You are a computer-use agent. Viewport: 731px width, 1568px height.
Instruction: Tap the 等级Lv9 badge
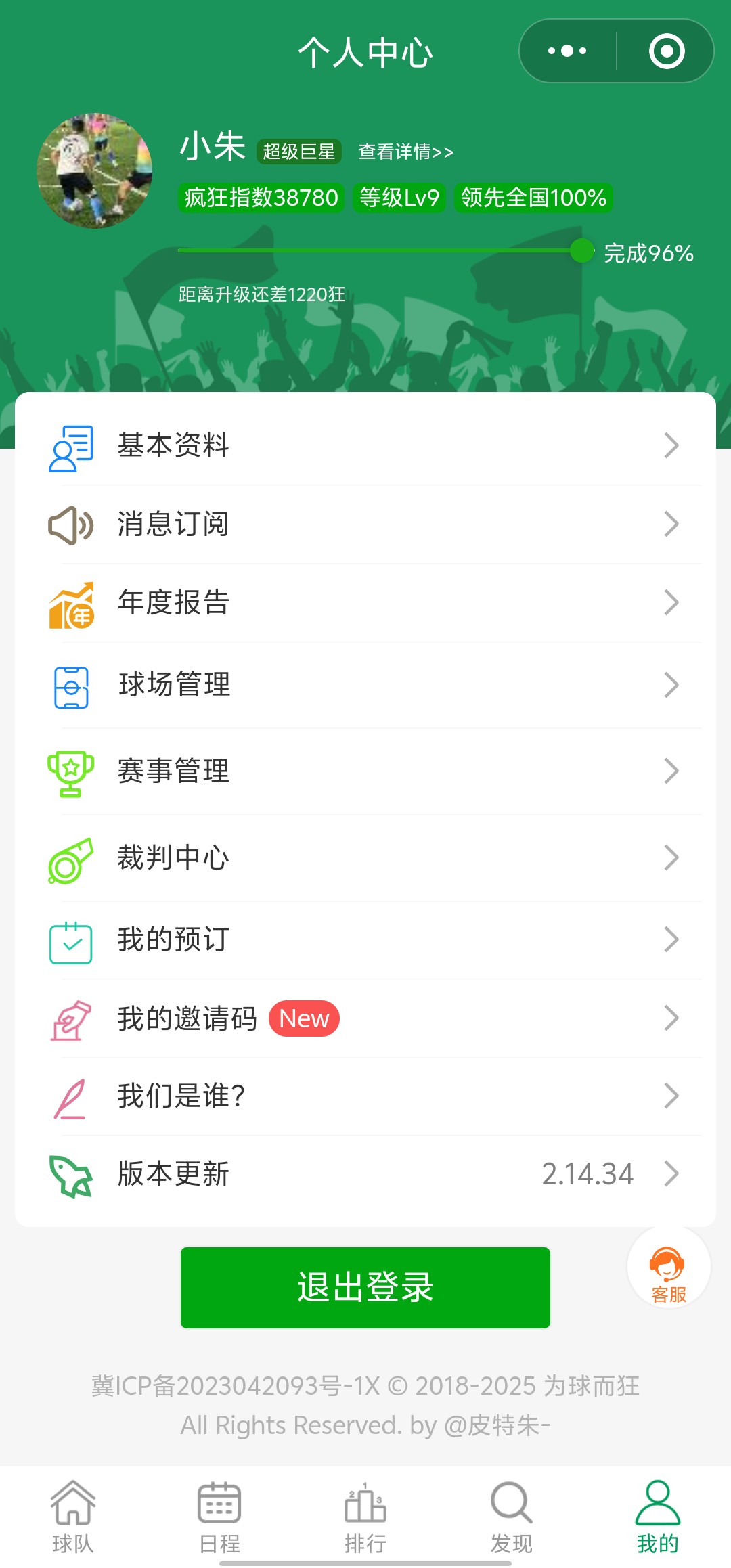tap(400, 198)
